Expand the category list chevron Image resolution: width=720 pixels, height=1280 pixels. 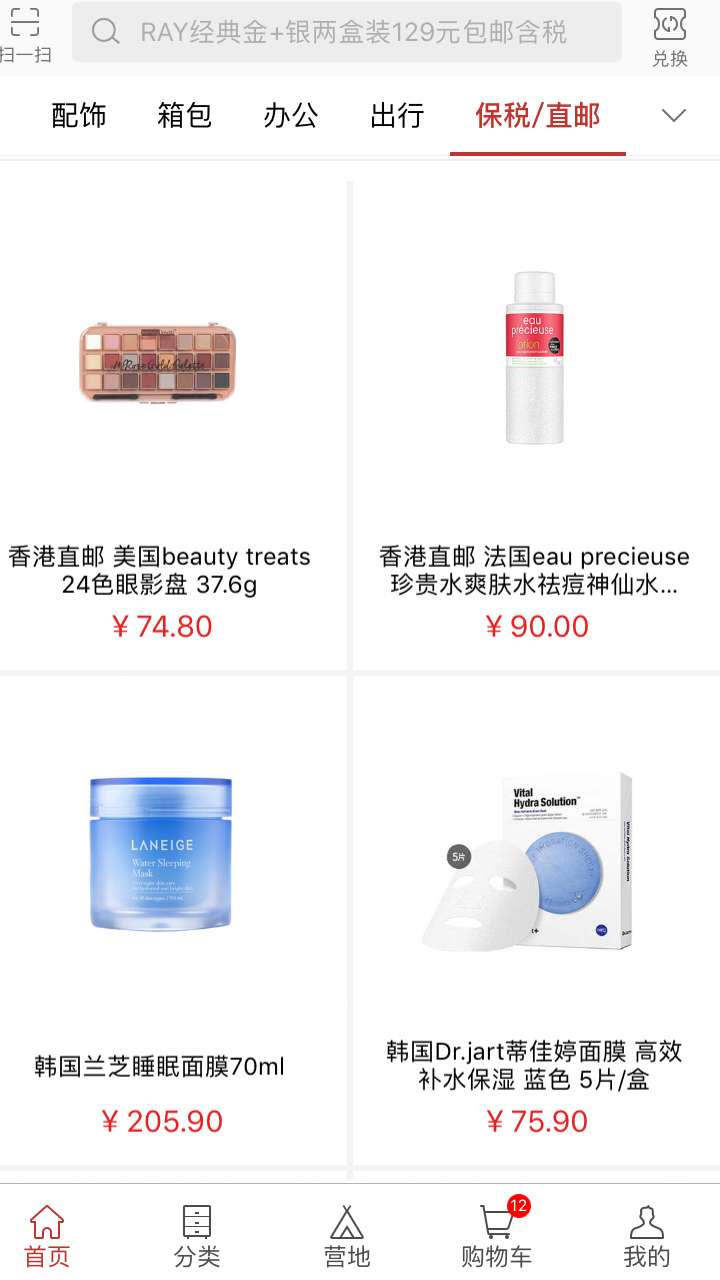pos(674,116)
